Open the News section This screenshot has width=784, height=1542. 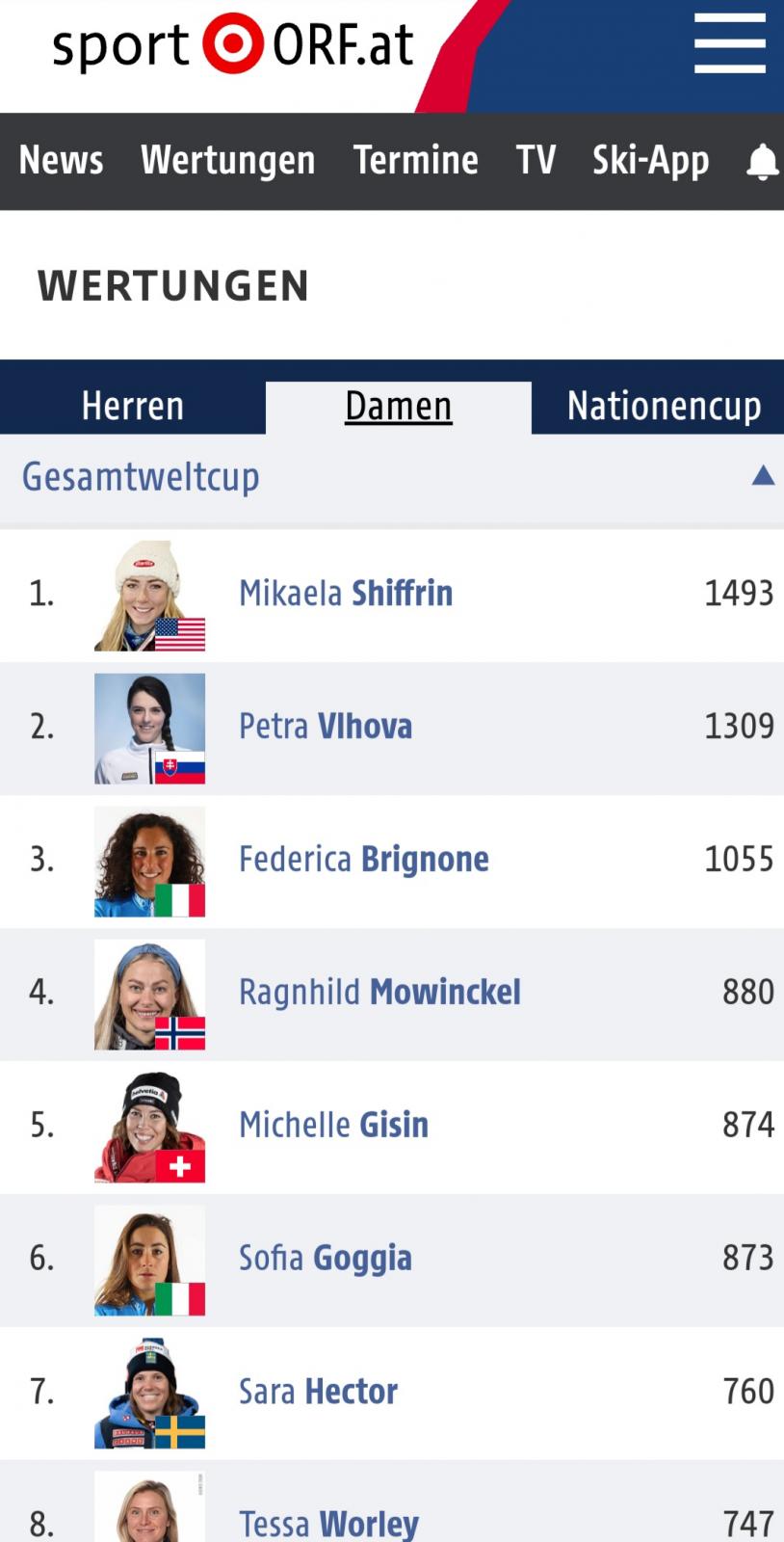click(x=61, y=161)
